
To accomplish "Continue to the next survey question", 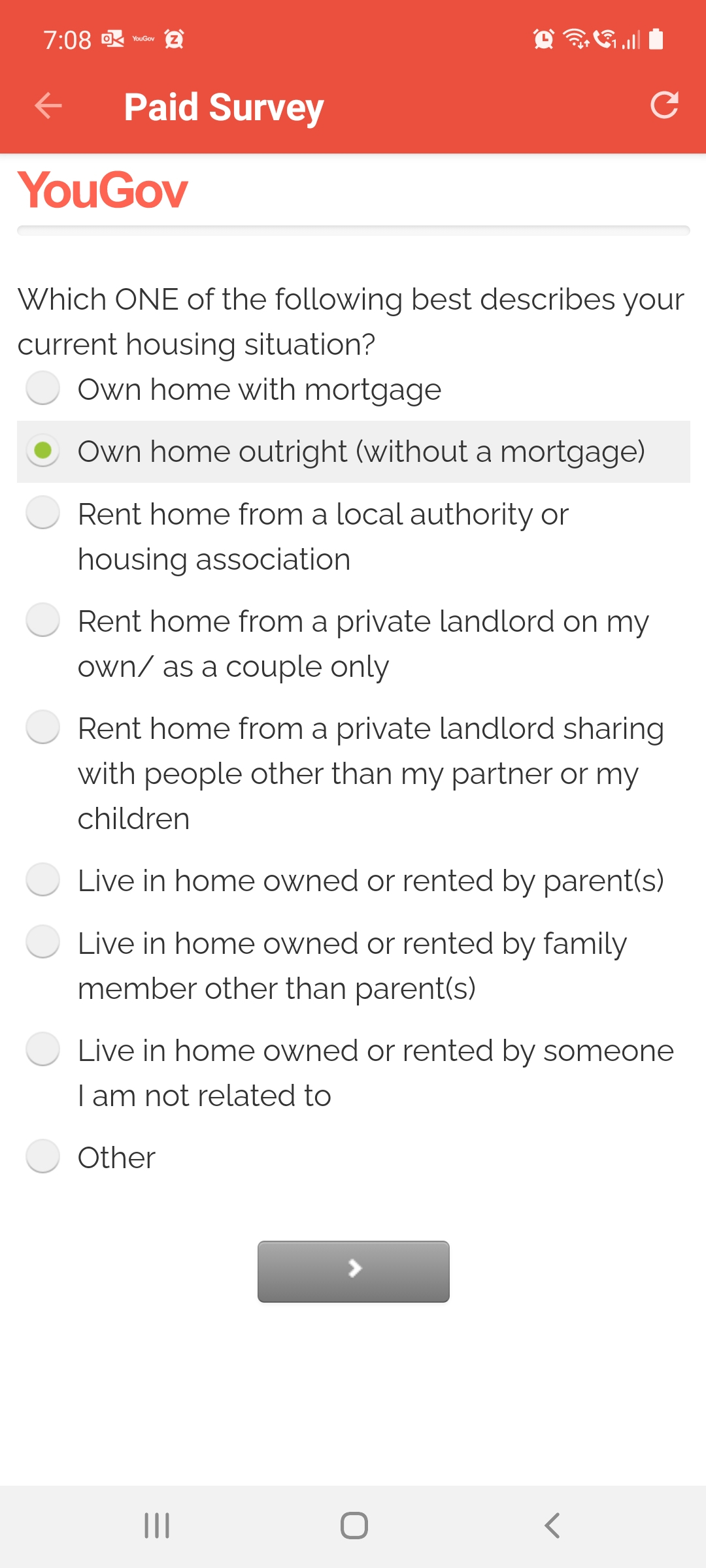I will click(354, 1271).
